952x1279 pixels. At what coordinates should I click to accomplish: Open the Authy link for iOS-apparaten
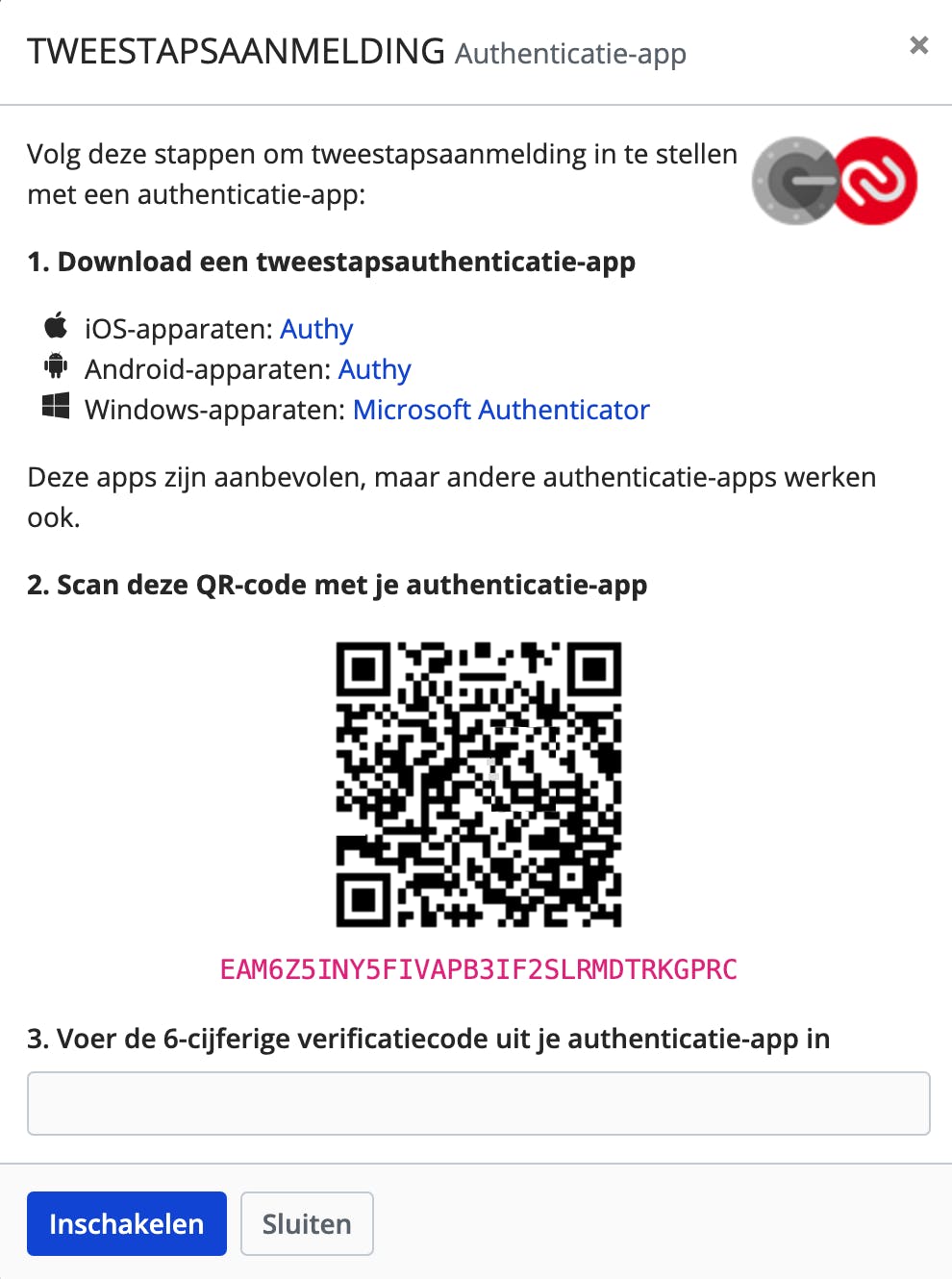[316, 329]
